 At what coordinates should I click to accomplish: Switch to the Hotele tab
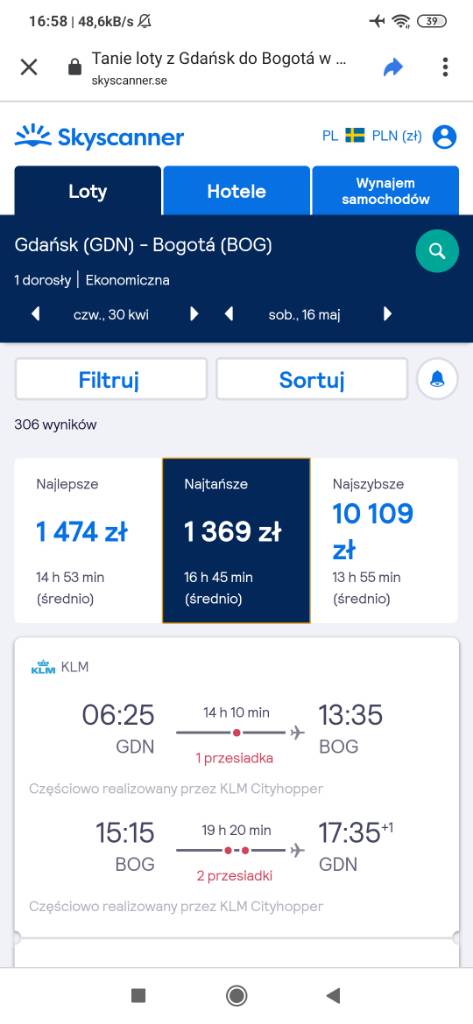tap(236, 191)
